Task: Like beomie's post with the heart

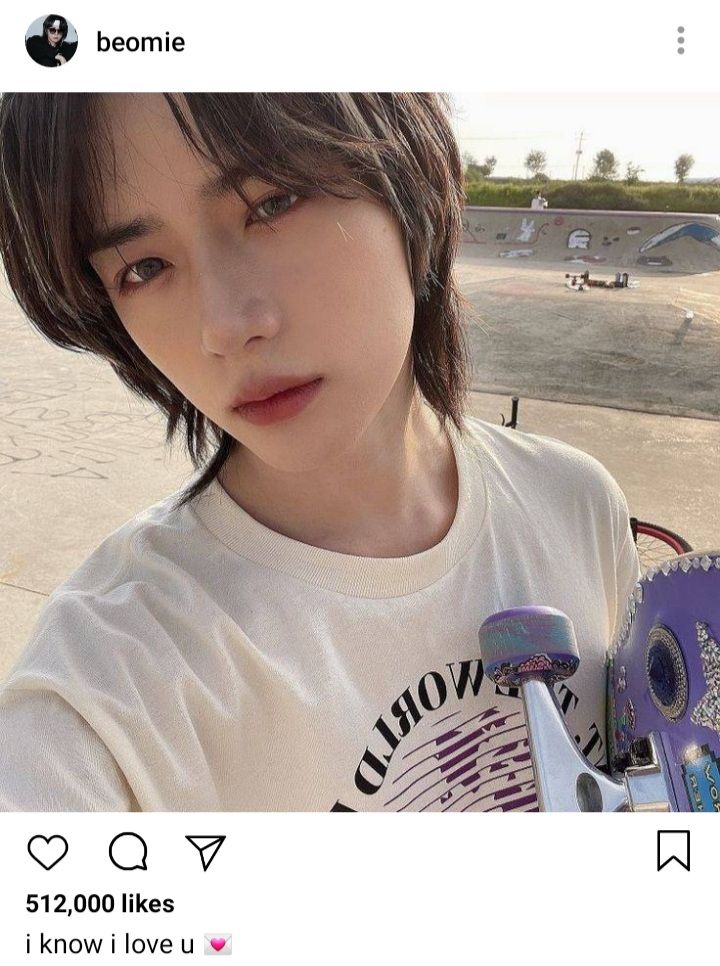Action: (x=47, y=852)
